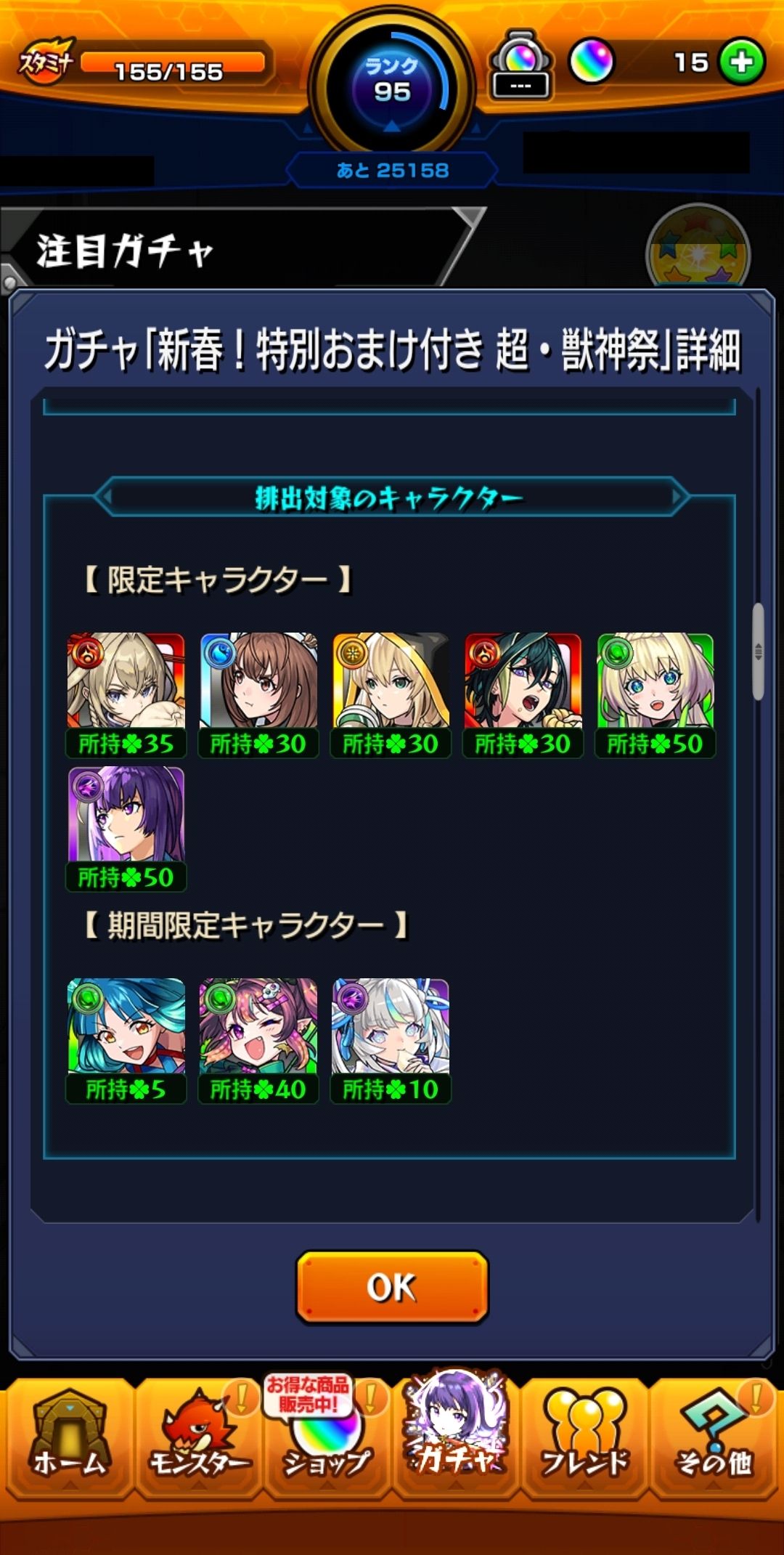
Task: Add more orbs with the green plus
Action: coord(741,62)
